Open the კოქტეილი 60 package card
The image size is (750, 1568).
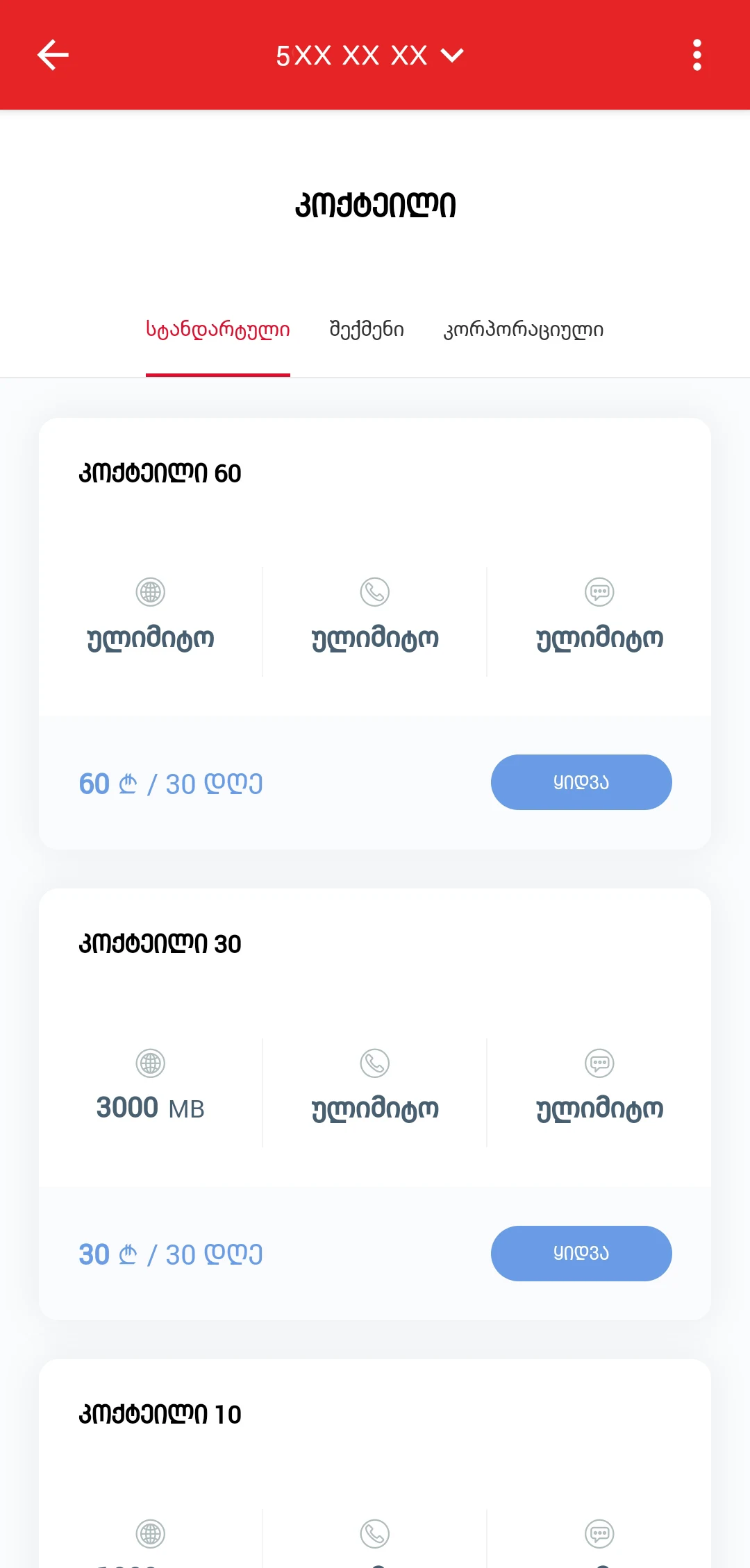coord(375,634)
